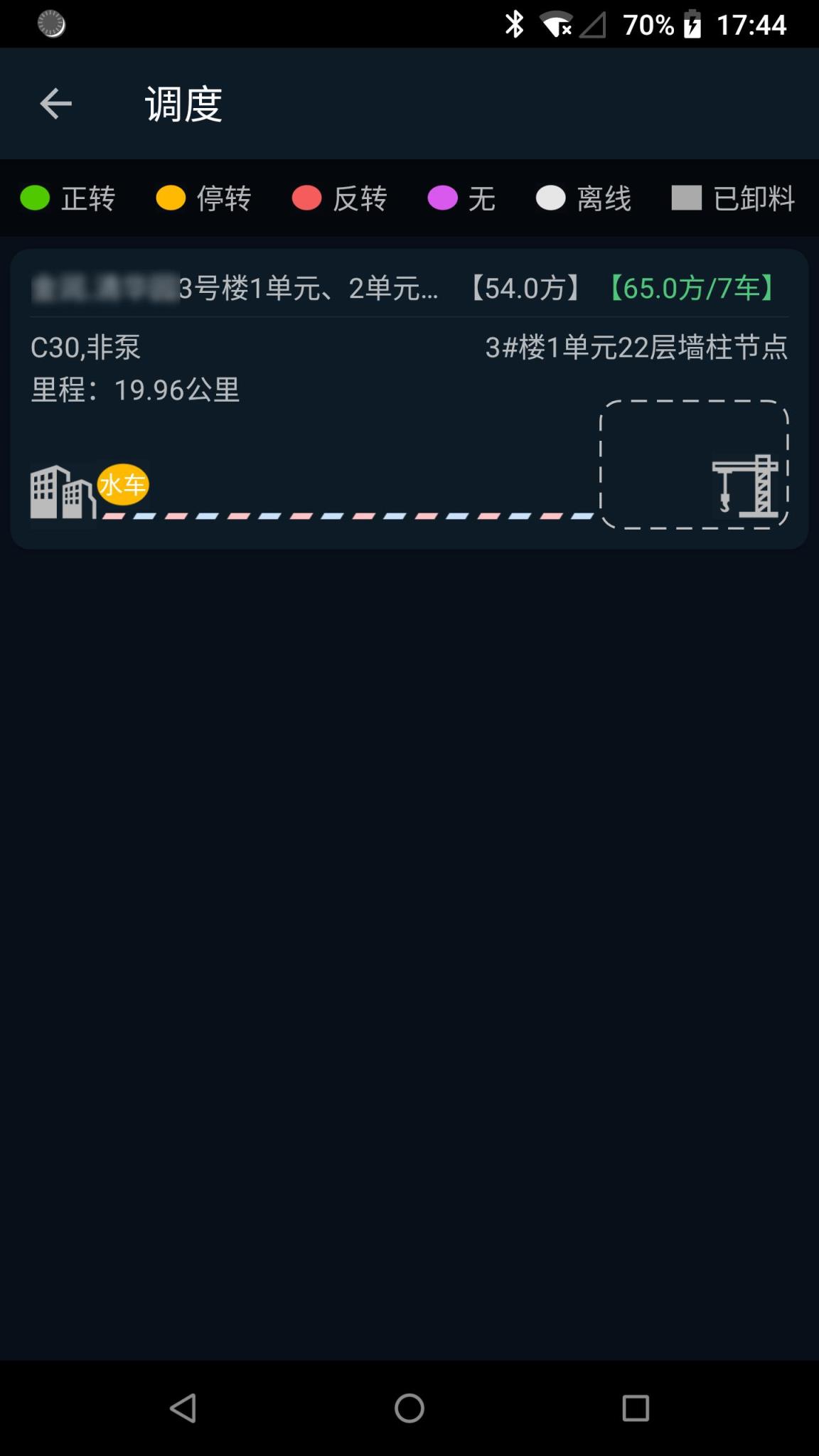The image size is (819, 1456).
Task: Tap the orange 水车 truck marker
Action: (122, 484)
